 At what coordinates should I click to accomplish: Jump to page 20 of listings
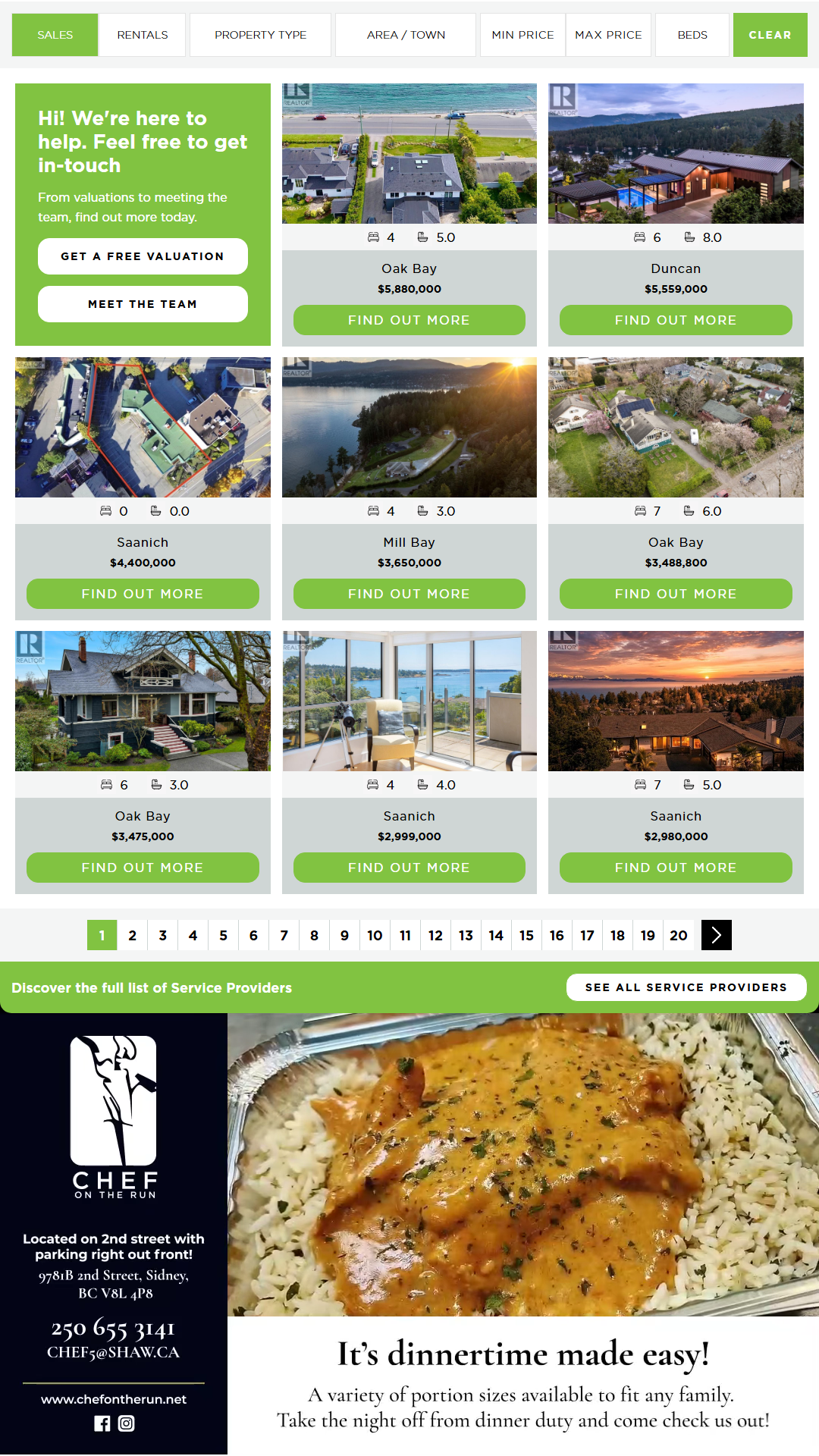coord(679,935)
